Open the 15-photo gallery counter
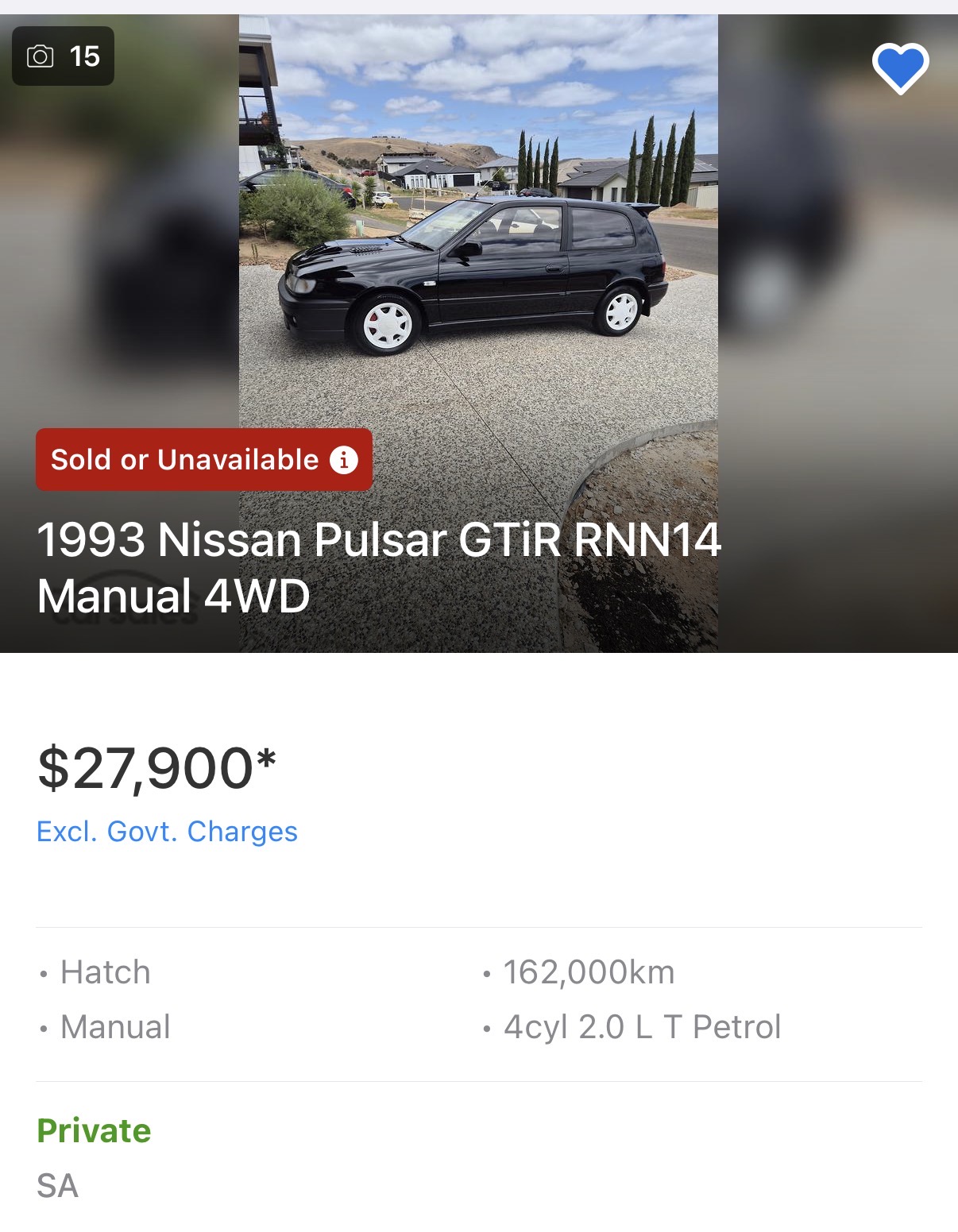The width and height of the screenshot is (958, 1232). (x=64, y=56)
